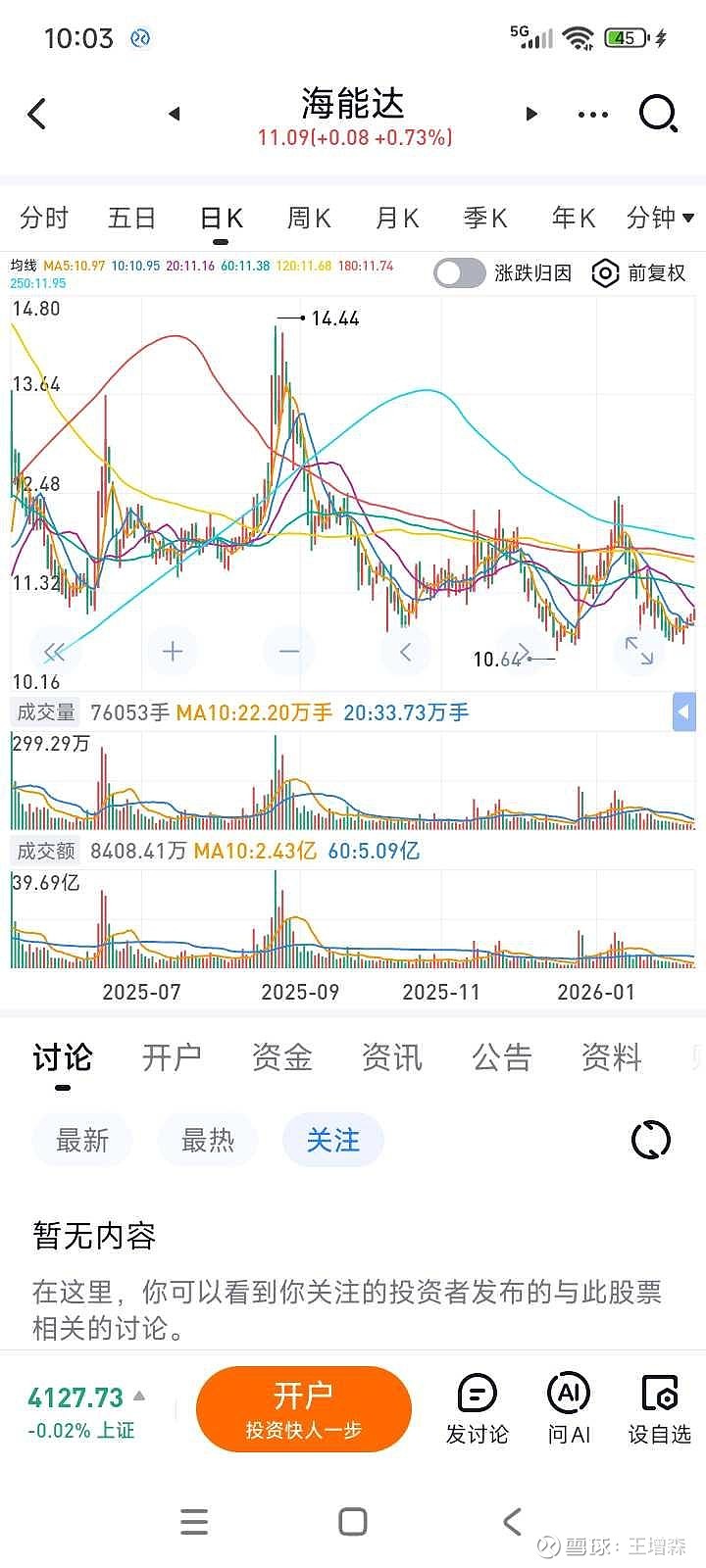Ask AI about this stock via 问AI
The image size is (706, 1568).
(569, 1409)
